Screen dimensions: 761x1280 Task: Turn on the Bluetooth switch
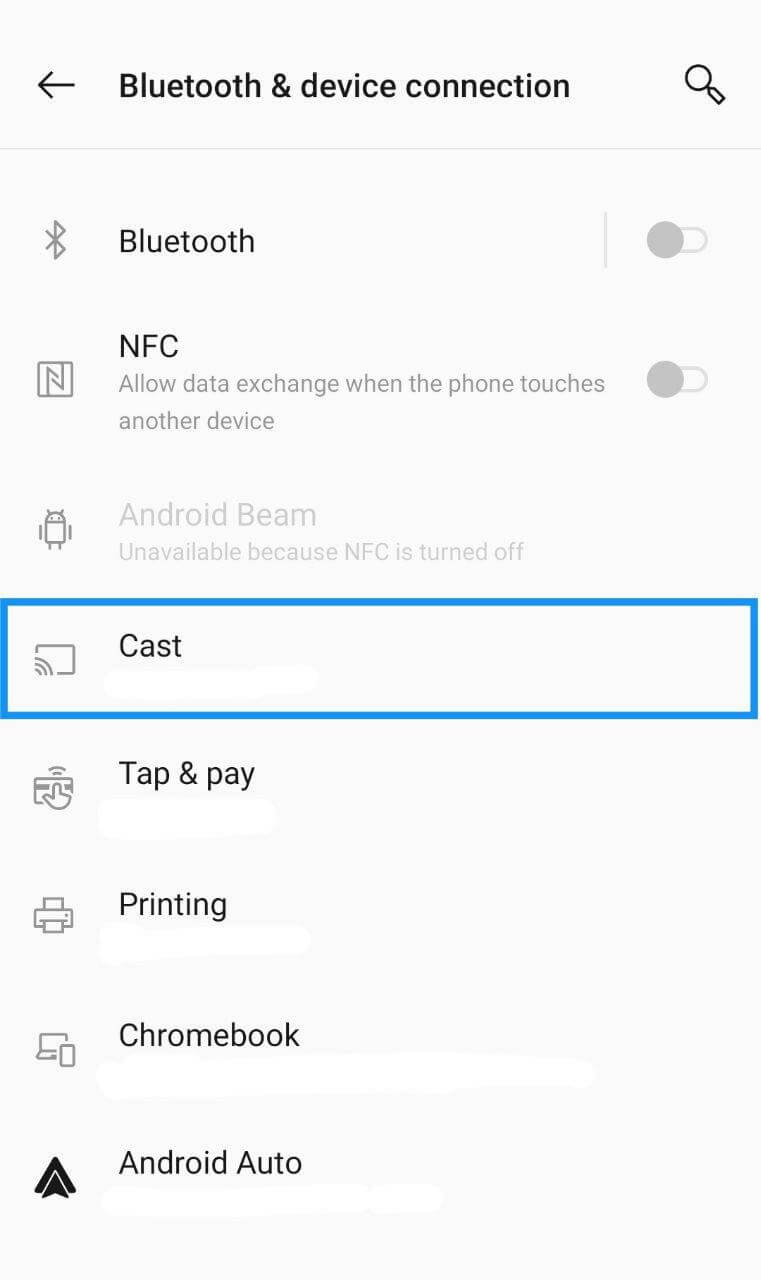point(677,241)
